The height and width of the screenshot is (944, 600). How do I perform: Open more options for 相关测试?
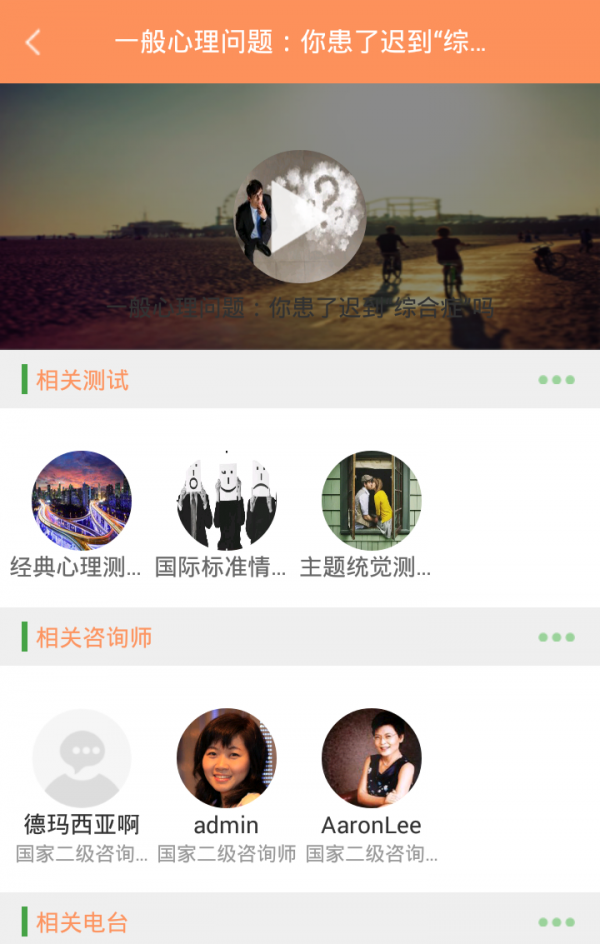(556, 380)
